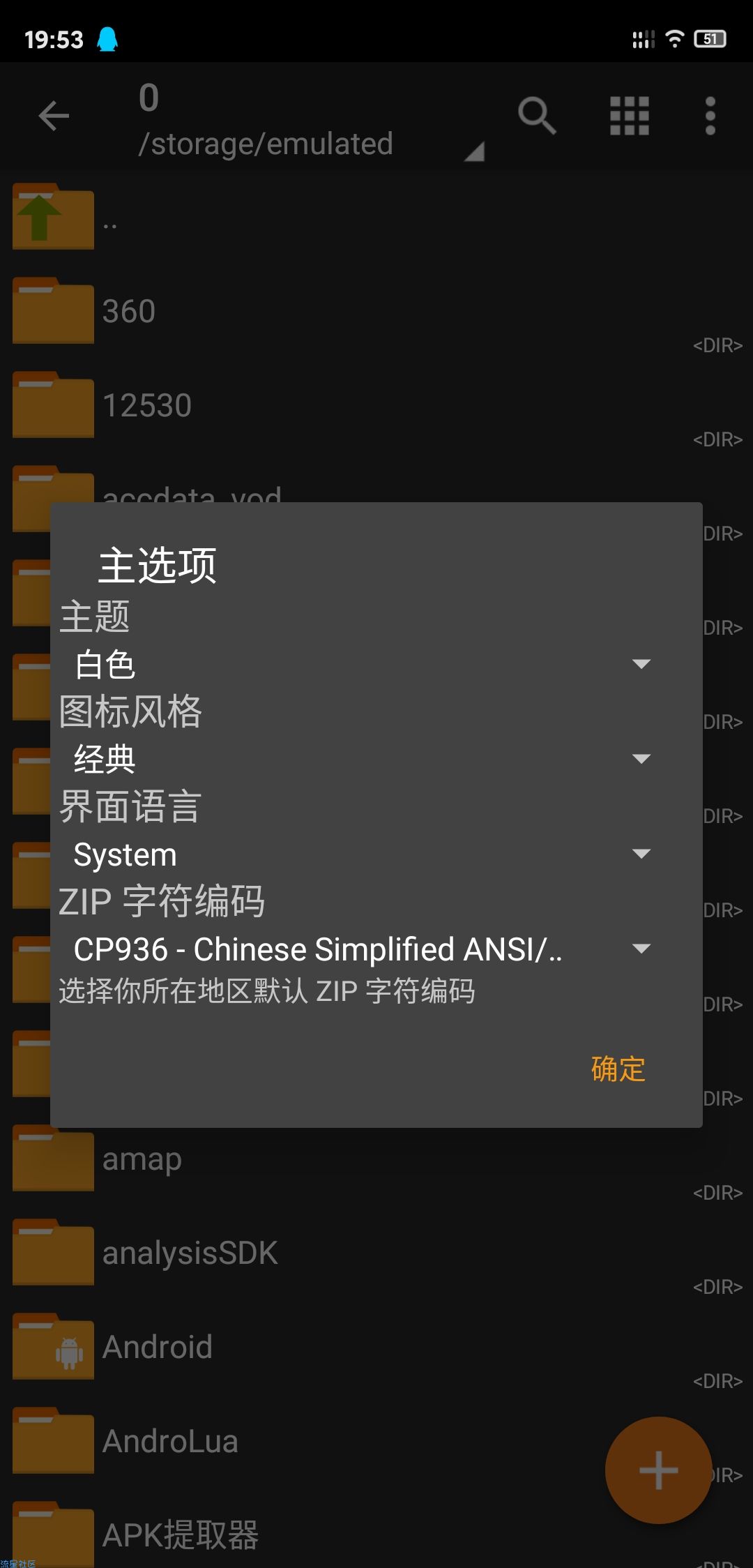The image size is (753, 1568).
Task: Confirm settings with 确定
Action: pyautogui.click(x=618, y=1069)
